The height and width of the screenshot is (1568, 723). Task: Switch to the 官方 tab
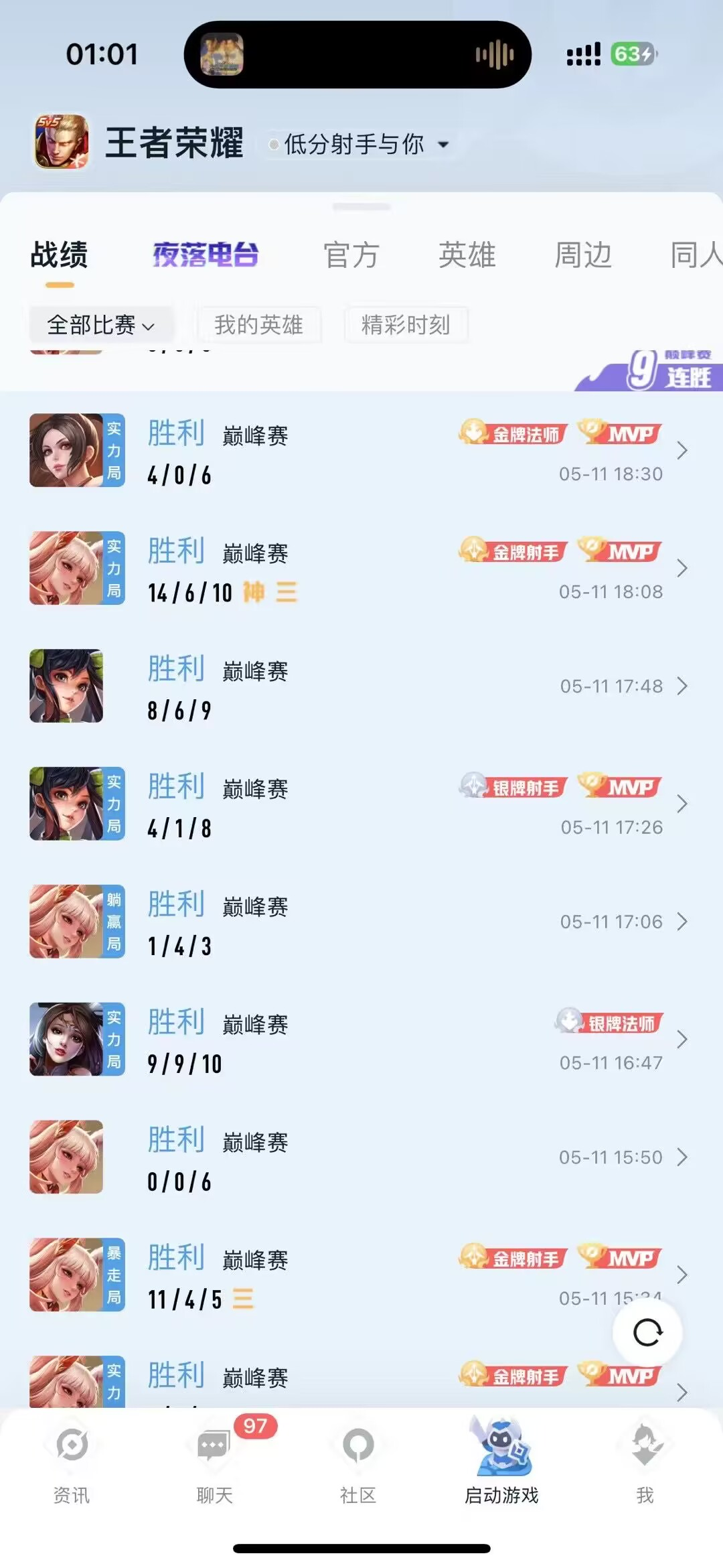tap(351, 255)
